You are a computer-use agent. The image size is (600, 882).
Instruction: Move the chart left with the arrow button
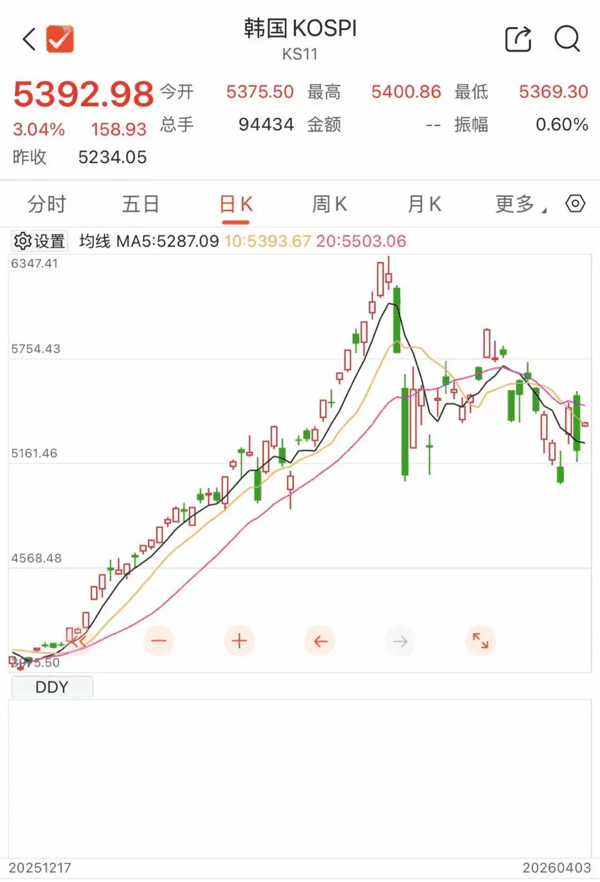point(320,640)
